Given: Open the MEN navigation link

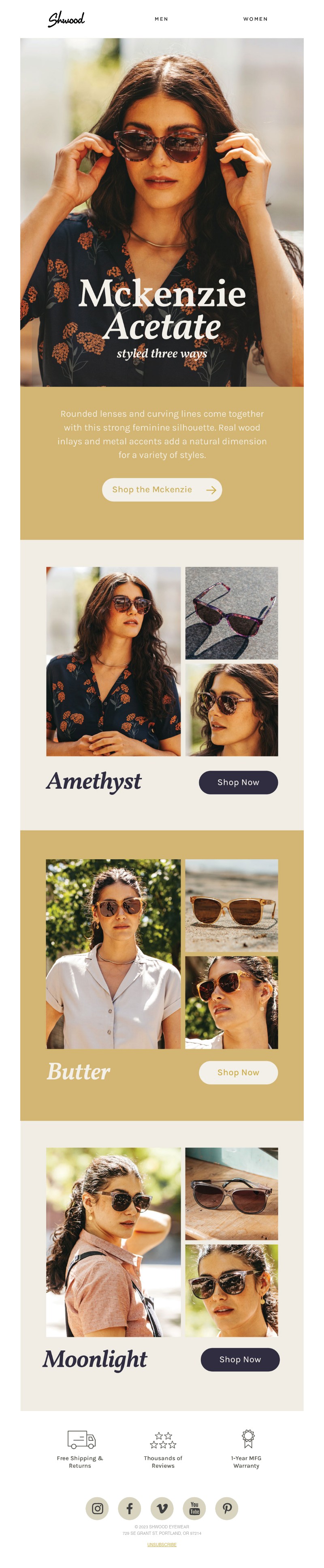Looking at the screenshot, I should (161, 19).
